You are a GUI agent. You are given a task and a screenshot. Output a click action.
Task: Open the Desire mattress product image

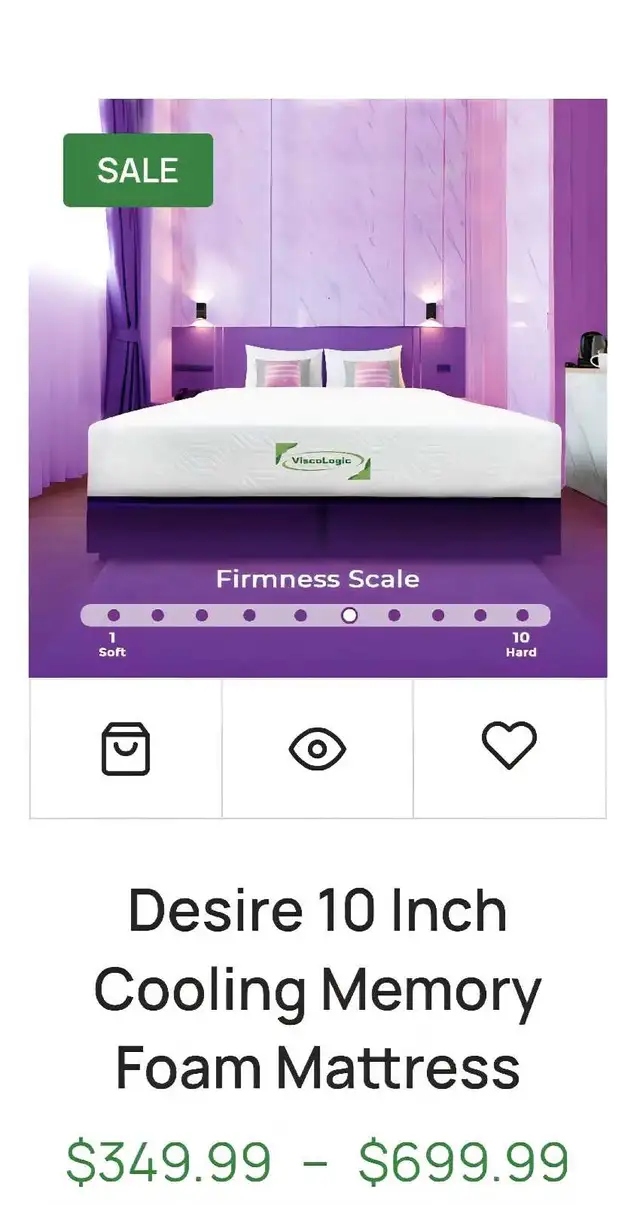point(318,388)
